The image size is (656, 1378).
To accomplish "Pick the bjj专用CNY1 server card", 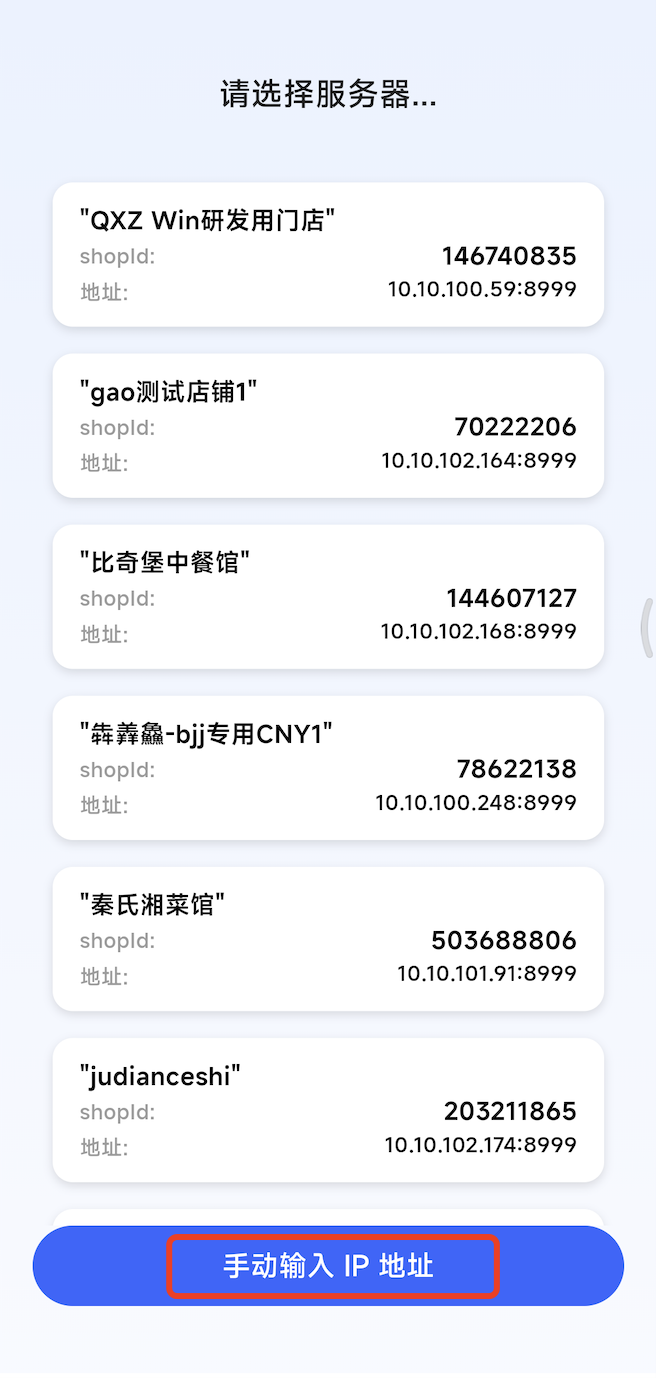I will (328, 767).
